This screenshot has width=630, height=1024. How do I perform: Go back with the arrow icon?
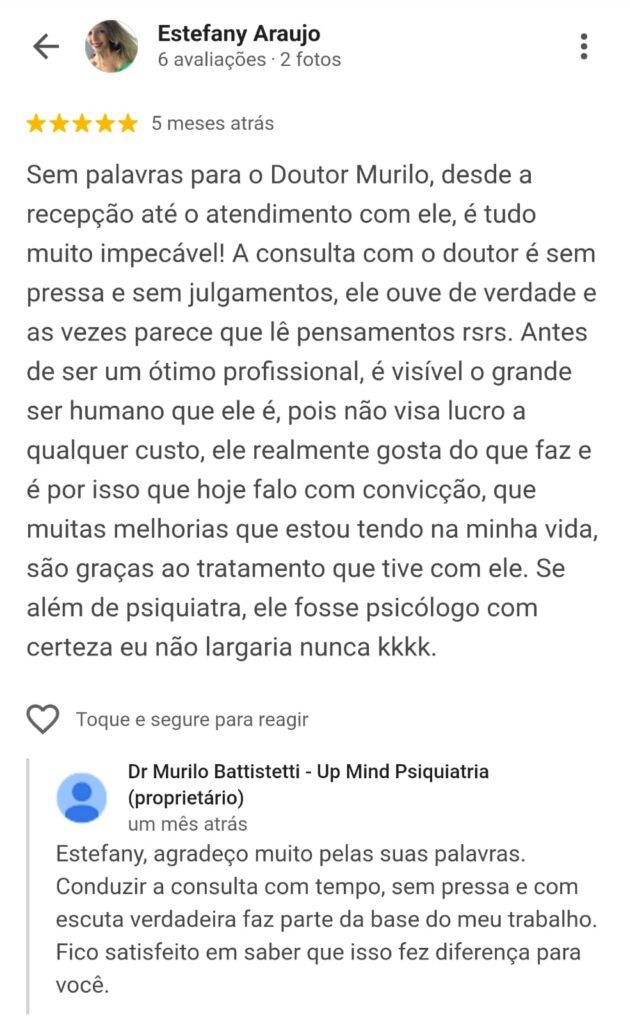tap(46, 46)
